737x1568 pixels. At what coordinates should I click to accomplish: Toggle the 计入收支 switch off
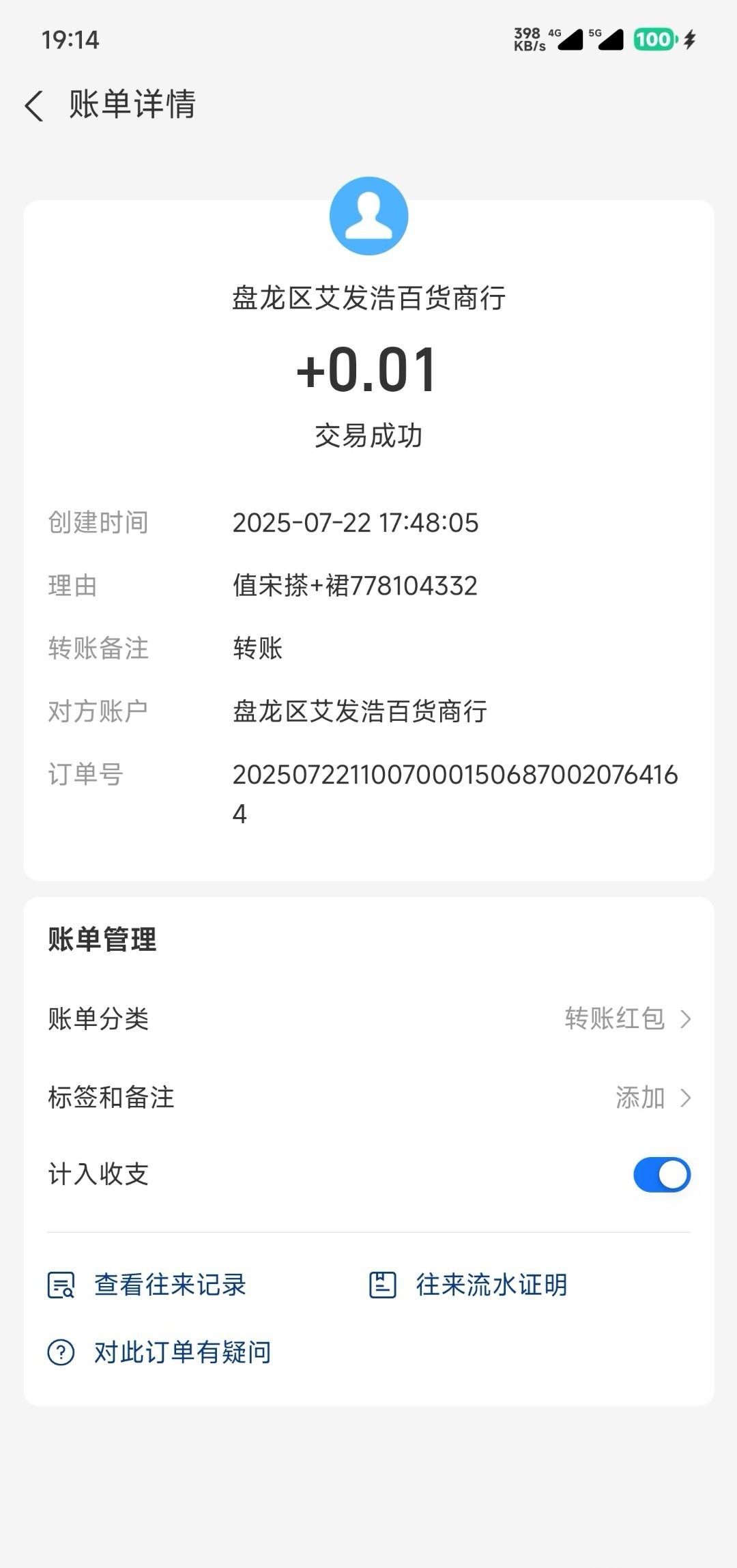661,1175
